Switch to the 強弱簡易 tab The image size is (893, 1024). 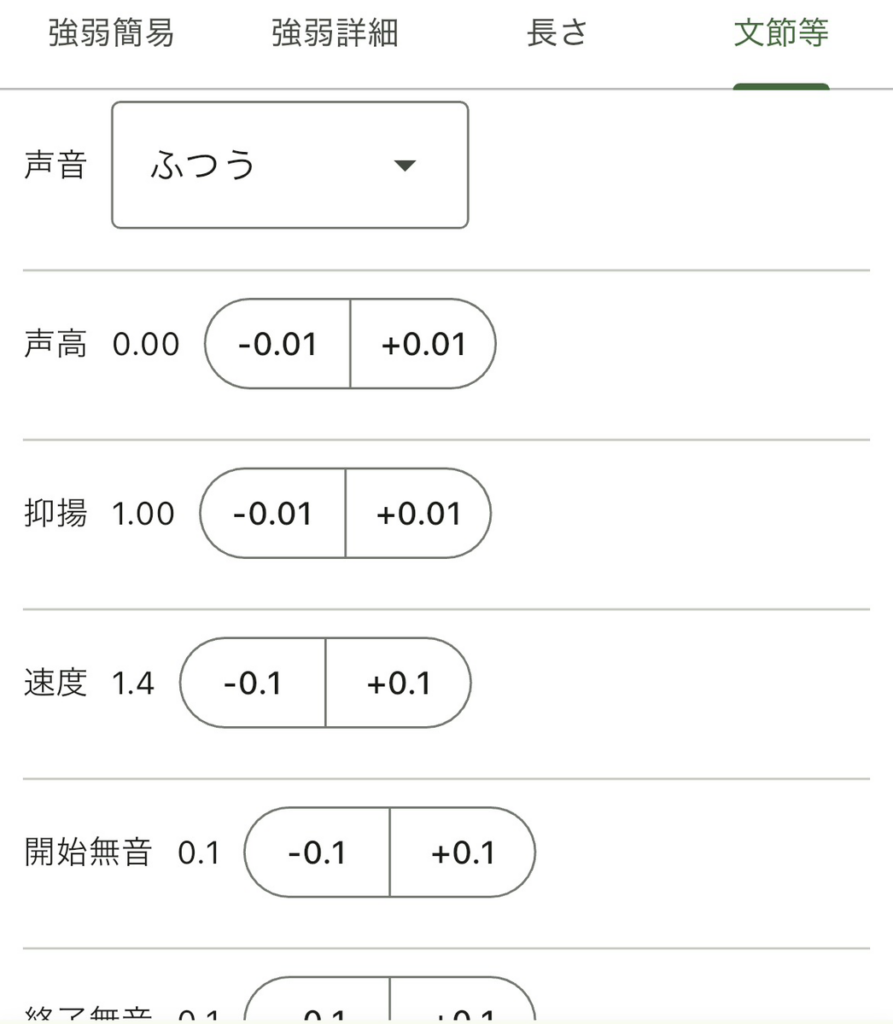(109, 32)
